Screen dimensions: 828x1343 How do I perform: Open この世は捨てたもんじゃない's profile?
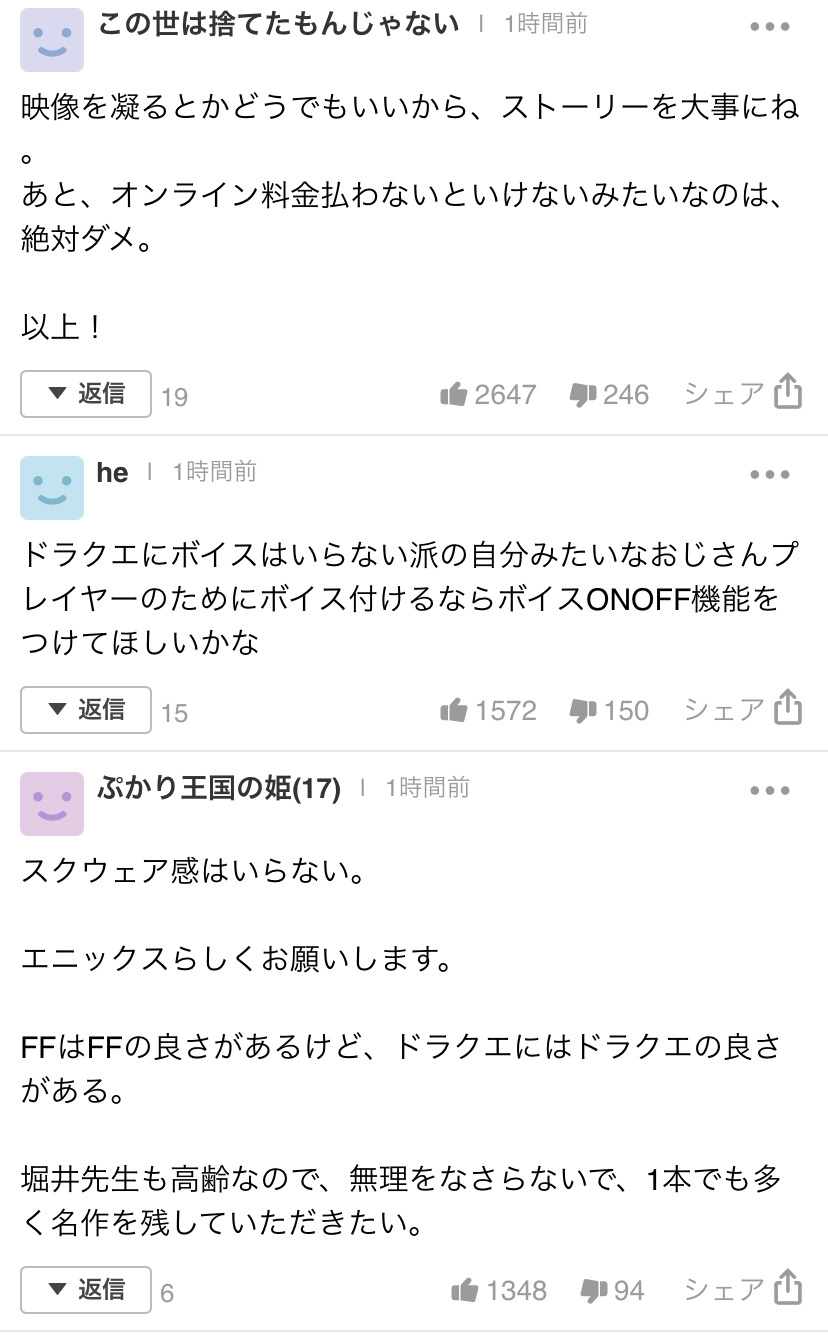coord(52,39)
